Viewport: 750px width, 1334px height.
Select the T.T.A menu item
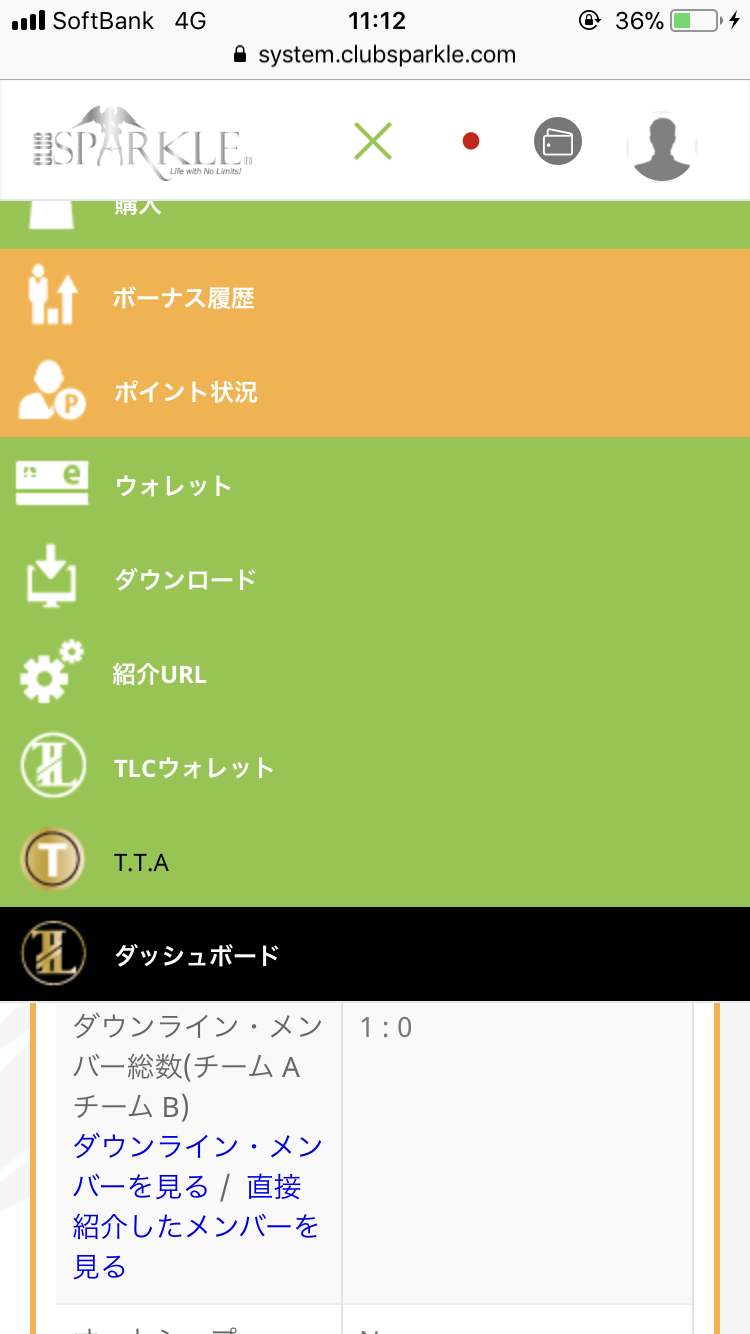141,861
